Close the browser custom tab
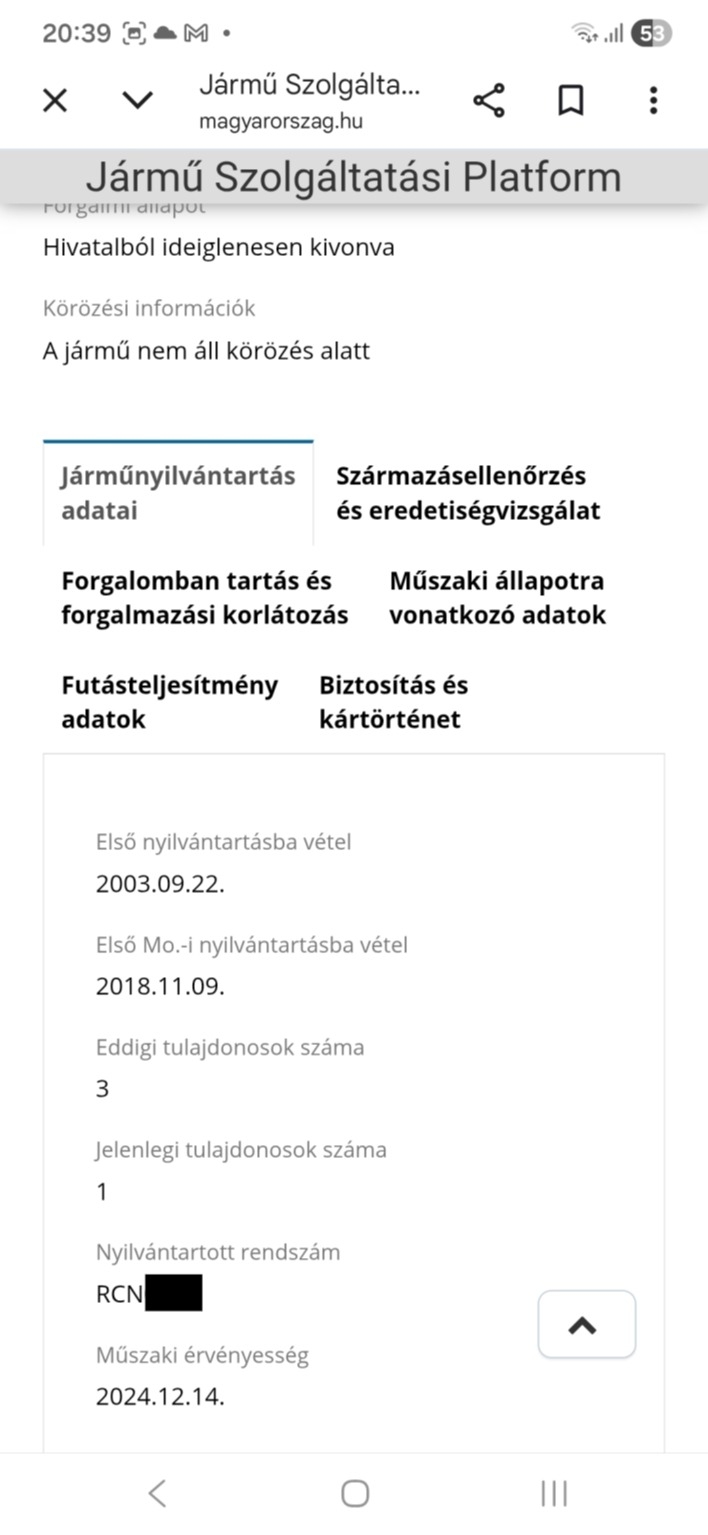Viewport: 708px width, 1535px height. click(x=55, y=100)
